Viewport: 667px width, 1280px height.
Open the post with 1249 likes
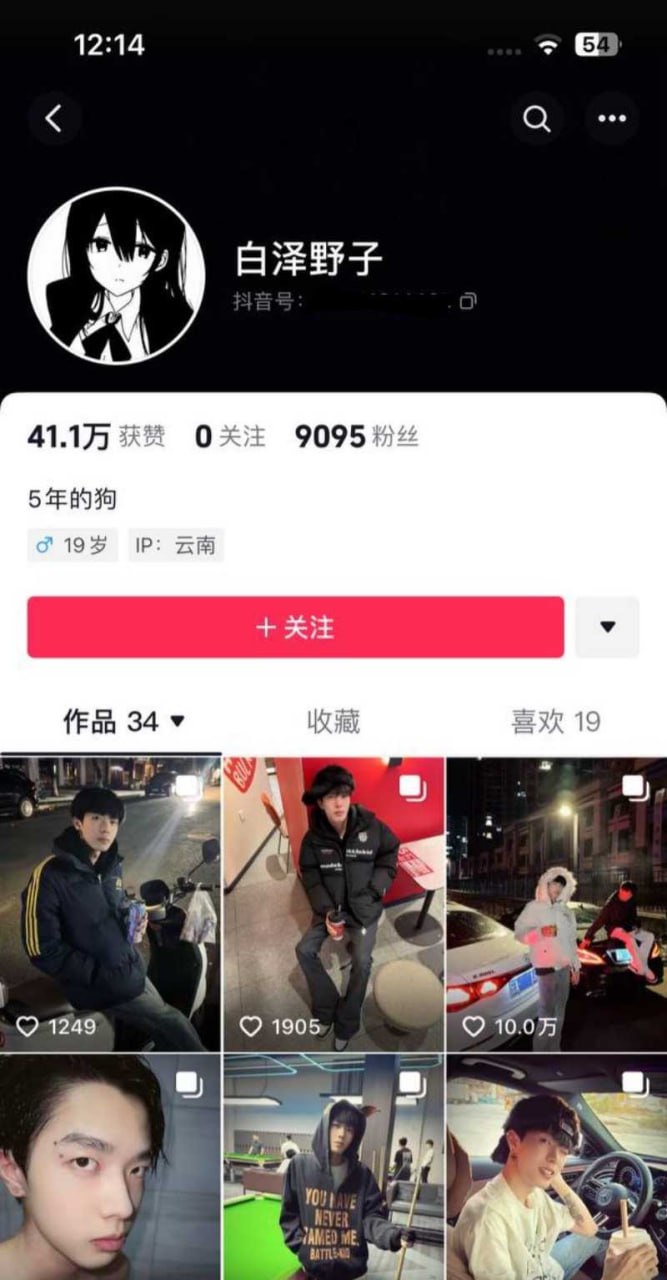click(x=110, y=903)
